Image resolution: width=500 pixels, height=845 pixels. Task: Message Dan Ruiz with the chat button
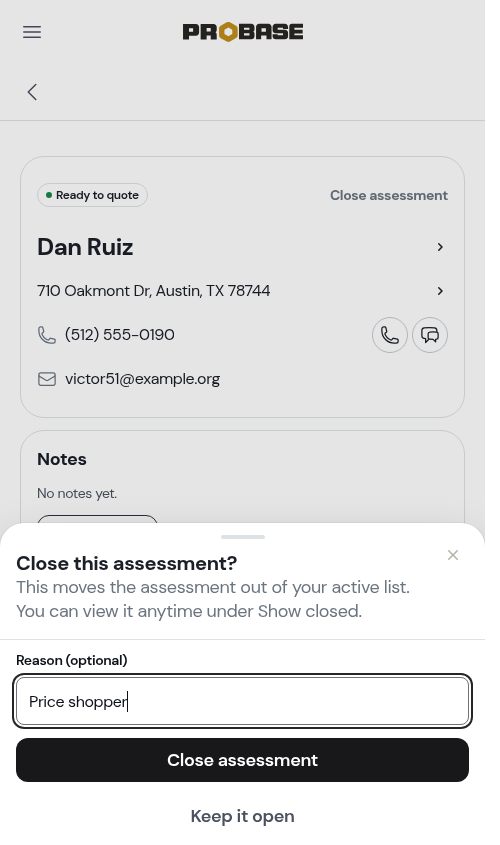430,335
